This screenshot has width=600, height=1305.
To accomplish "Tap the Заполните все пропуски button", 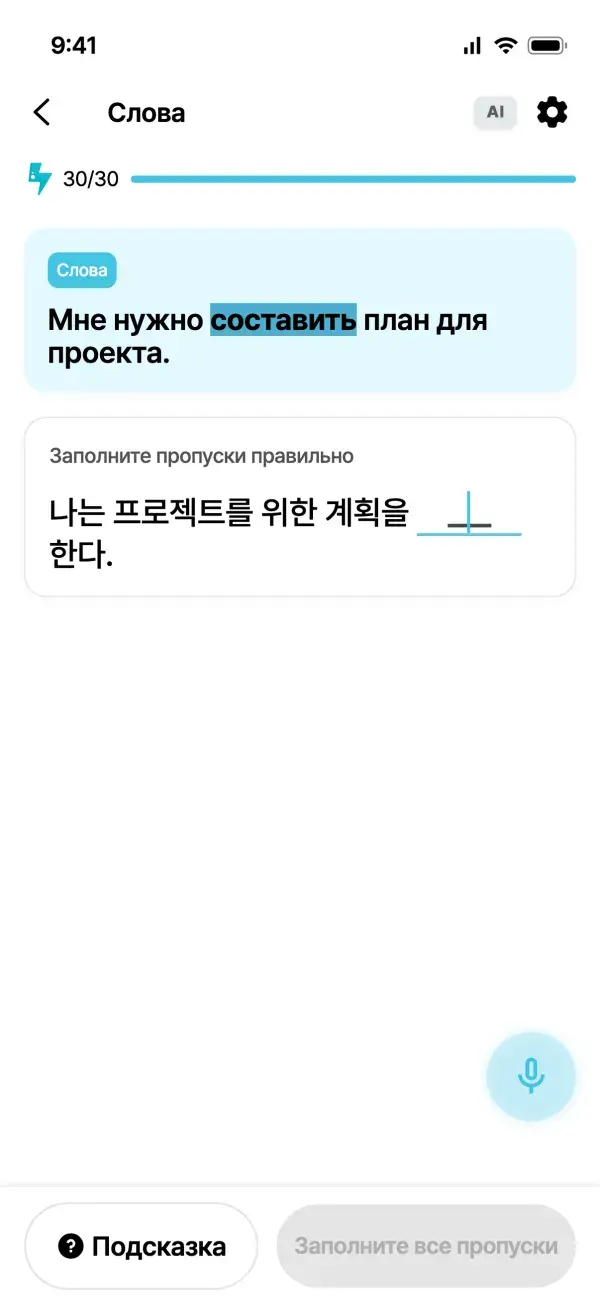I will pos(426,1247).
